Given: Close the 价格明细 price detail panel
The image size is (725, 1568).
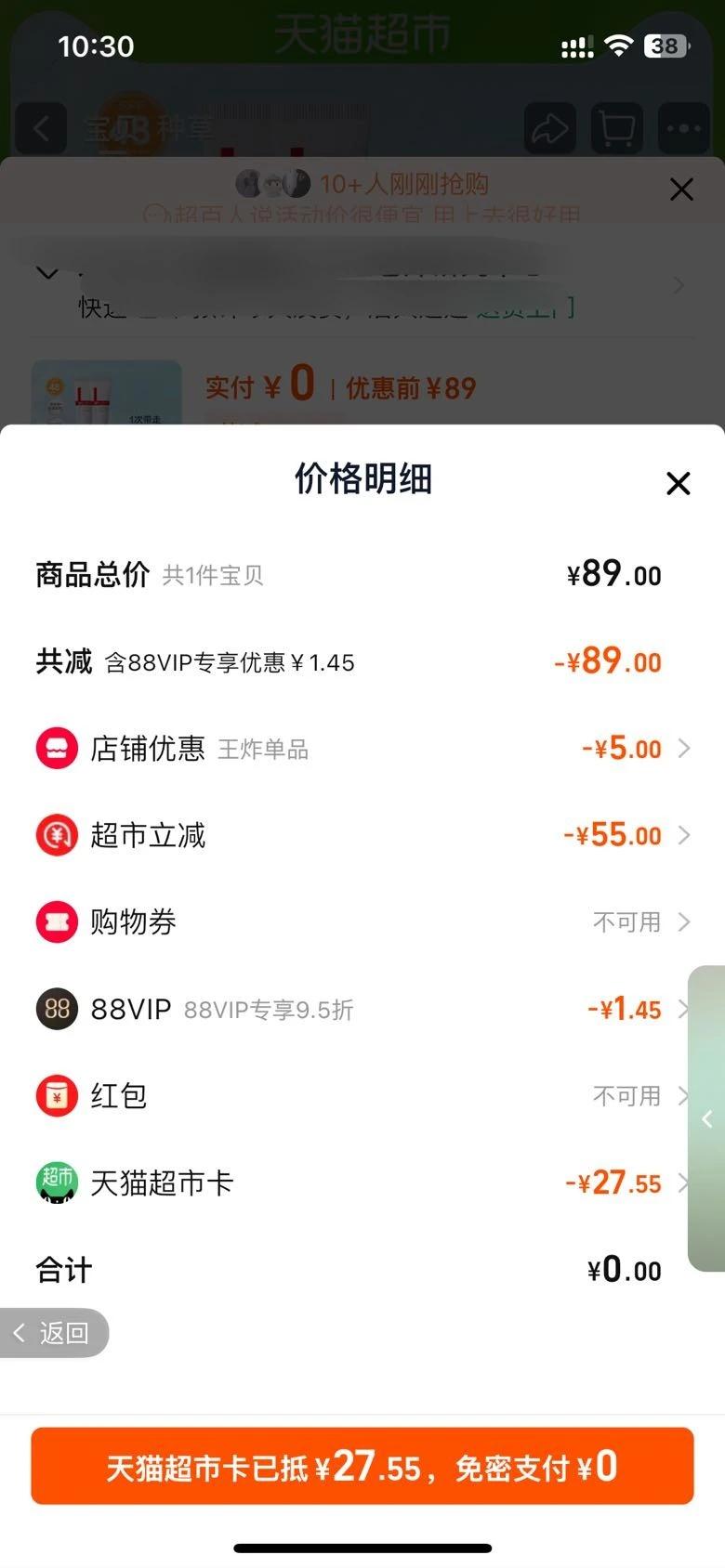Looking at the screenshot, I should click(x=678, y=484).
